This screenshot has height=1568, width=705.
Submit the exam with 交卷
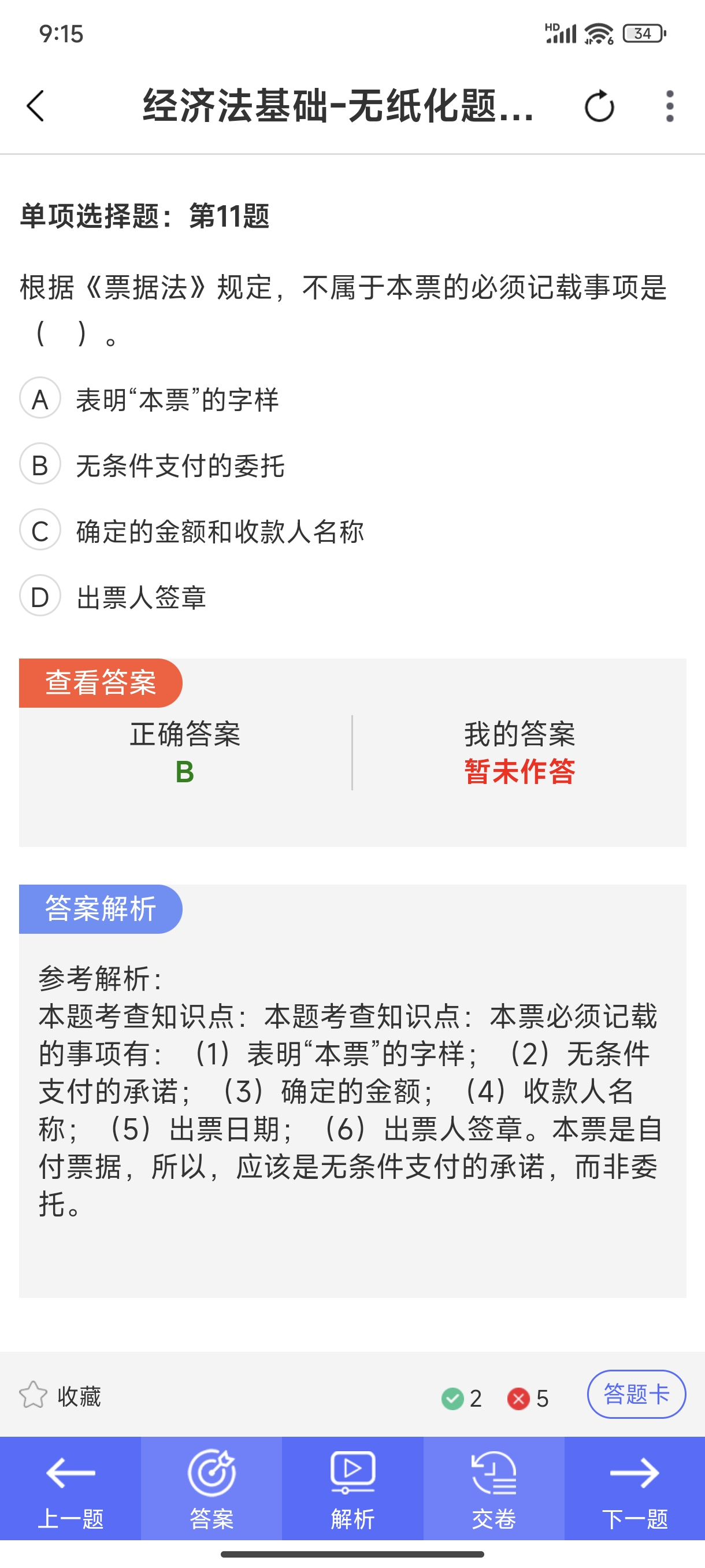[494, 1489]
